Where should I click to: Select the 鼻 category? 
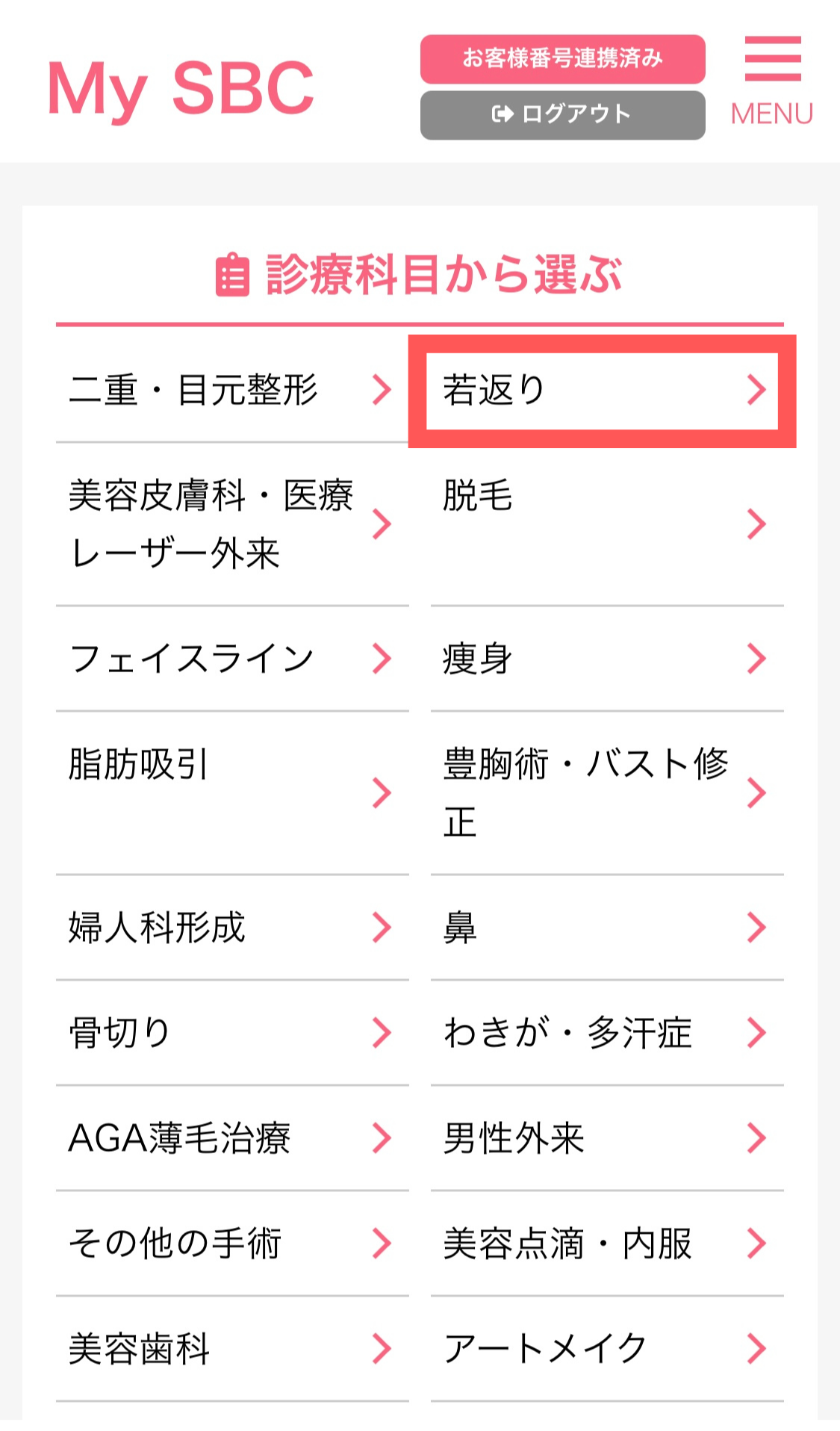click(606, 928)
